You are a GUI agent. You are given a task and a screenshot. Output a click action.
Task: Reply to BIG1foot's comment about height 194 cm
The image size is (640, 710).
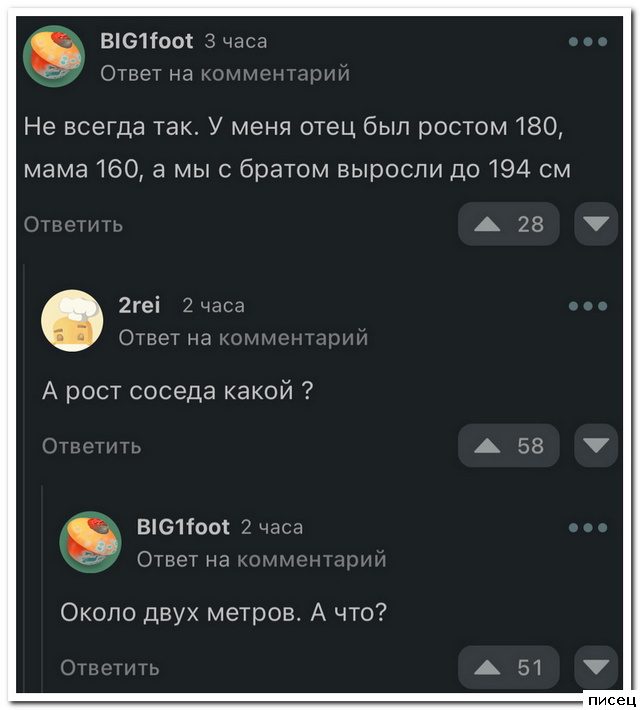73,224
